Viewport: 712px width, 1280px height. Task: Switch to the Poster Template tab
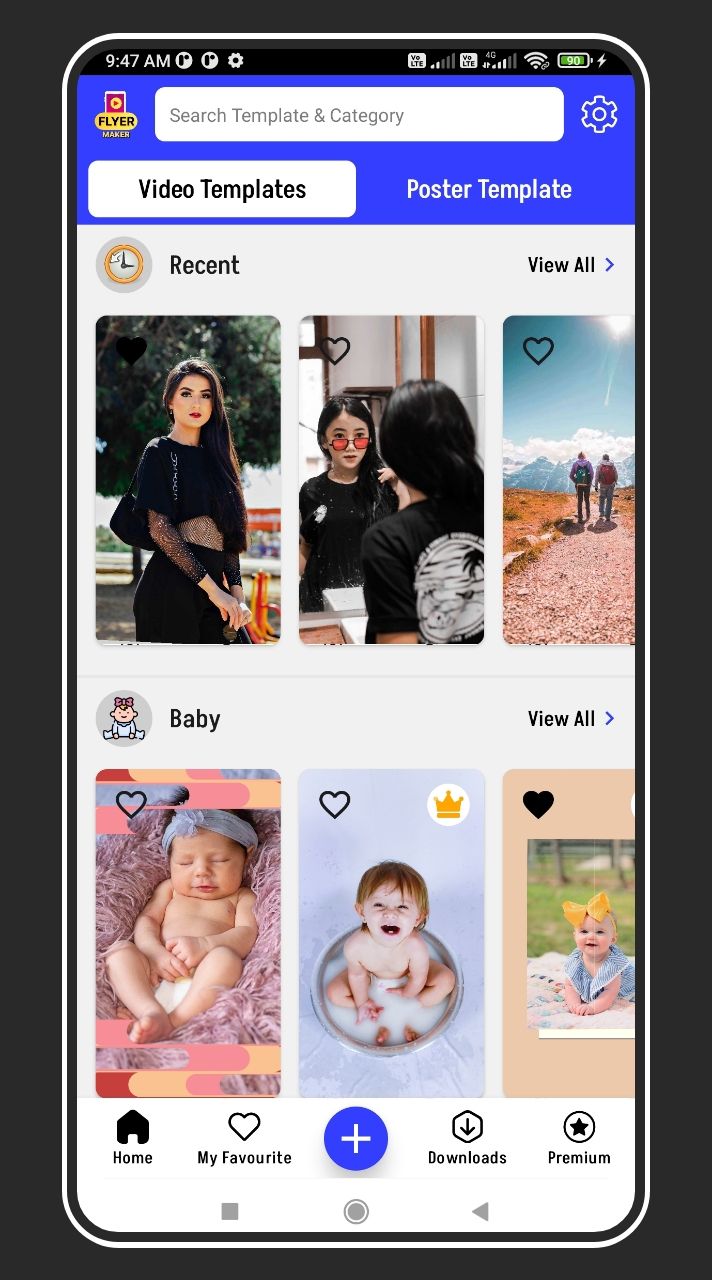pyautogui.click(x=489, y=189)
